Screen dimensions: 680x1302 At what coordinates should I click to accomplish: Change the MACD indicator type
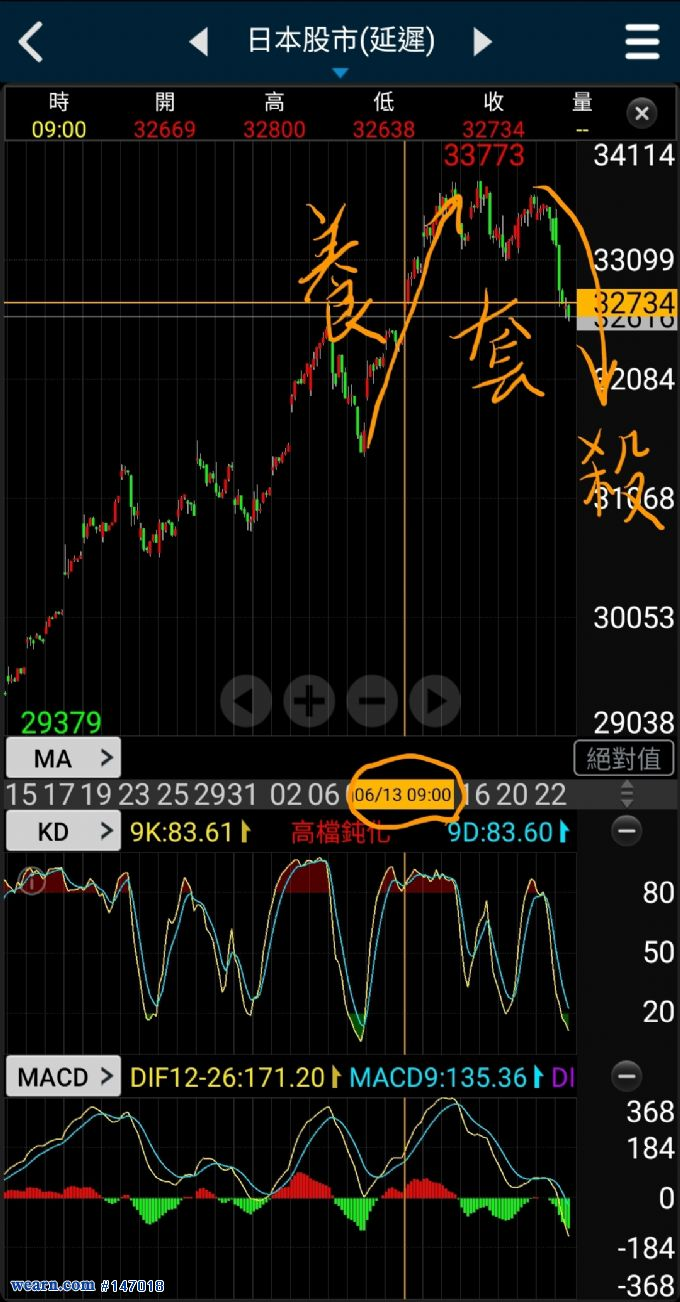[63, 1077]
